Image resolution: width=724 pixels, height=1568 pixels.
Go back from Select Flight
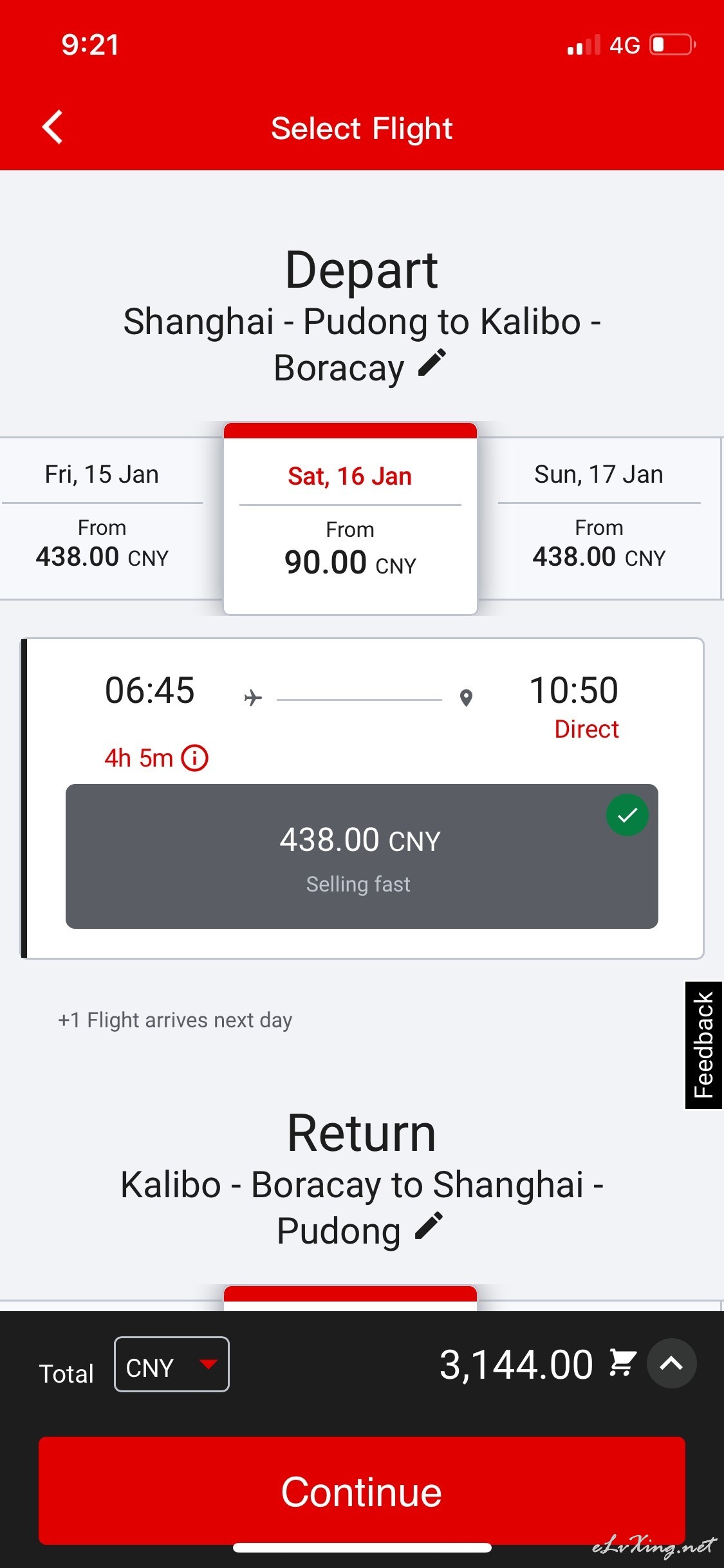53,127
